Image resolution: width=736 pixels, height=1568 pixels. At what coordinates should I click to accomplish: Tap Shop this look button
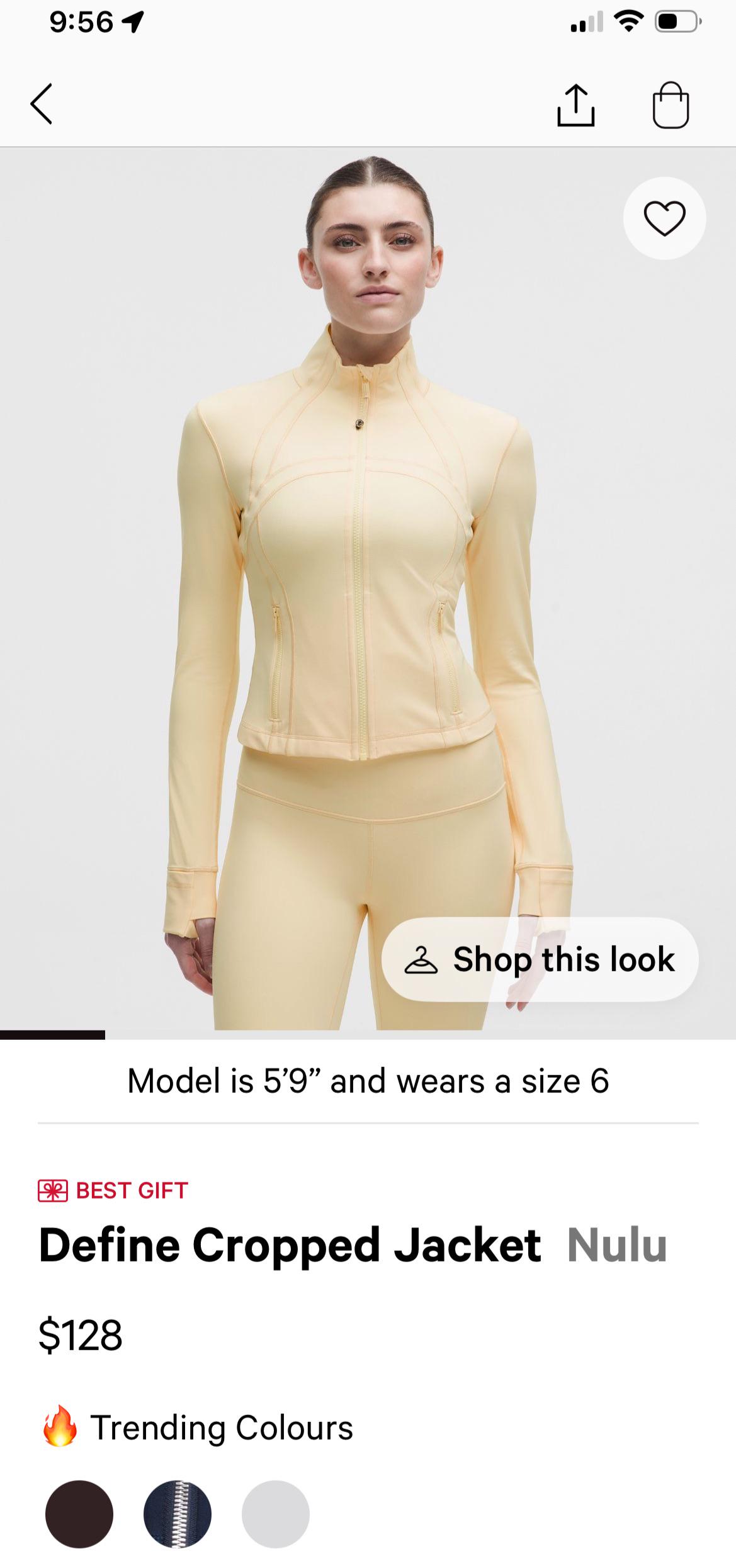point(540,959)
